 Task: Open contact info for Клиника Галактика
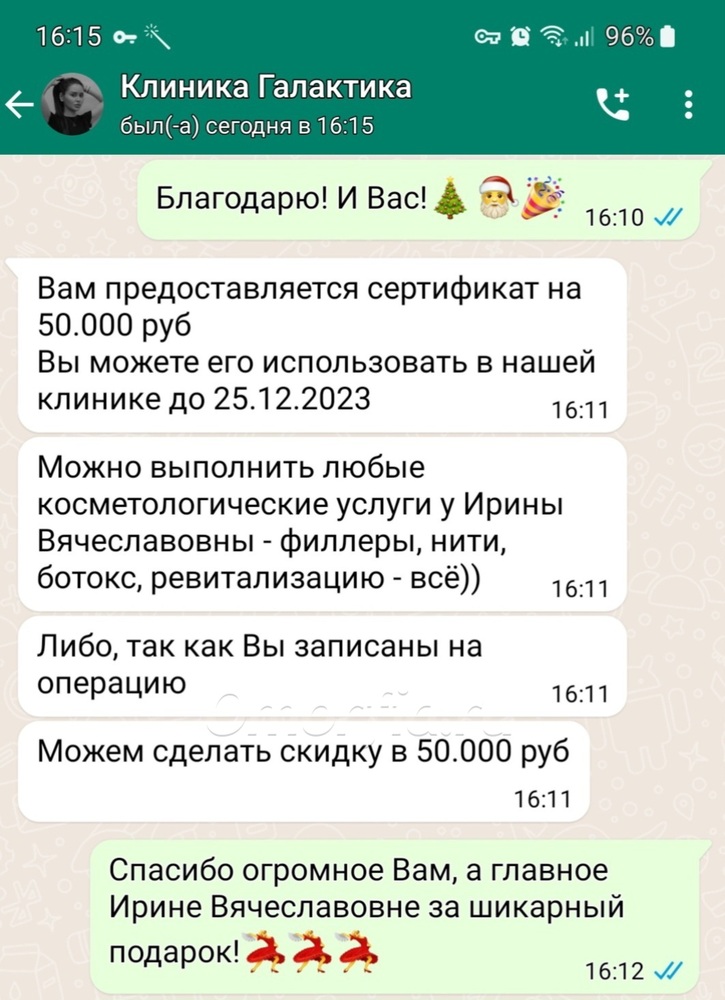click(265, 104)
